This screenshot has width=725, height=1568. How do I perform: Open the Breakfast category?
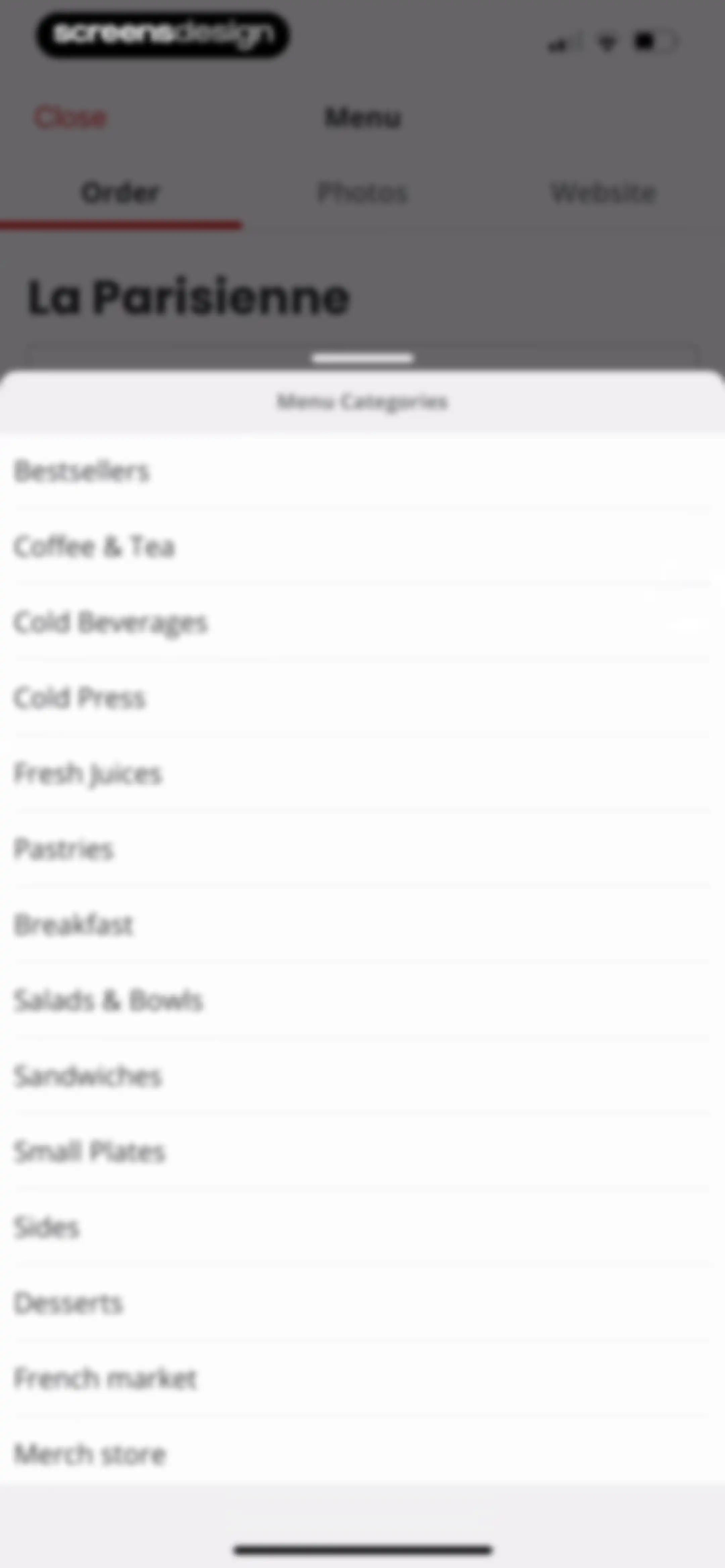(x=362, y=925)
